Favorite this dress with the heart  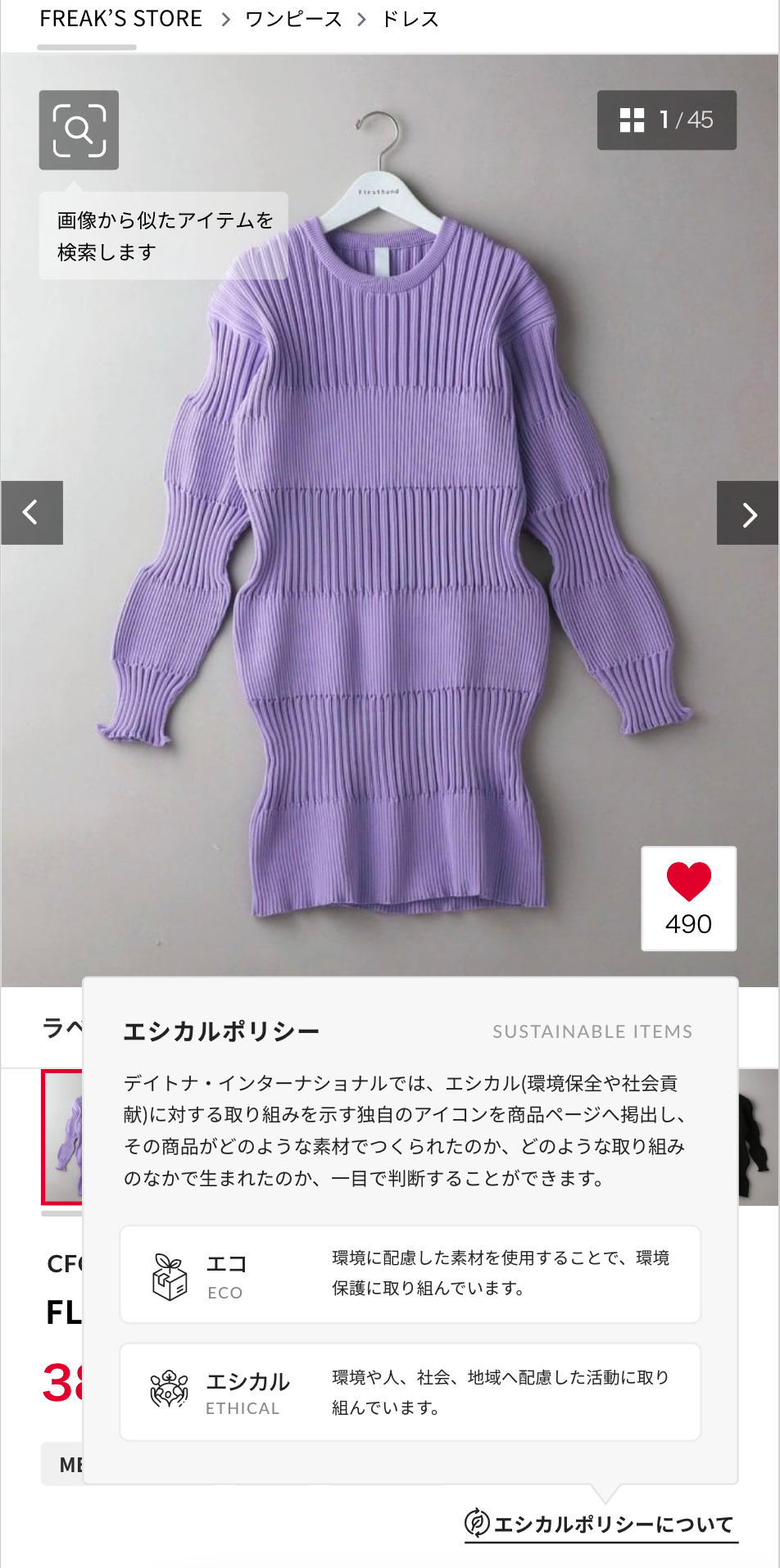pyautogui.click(x=688, y=898)
